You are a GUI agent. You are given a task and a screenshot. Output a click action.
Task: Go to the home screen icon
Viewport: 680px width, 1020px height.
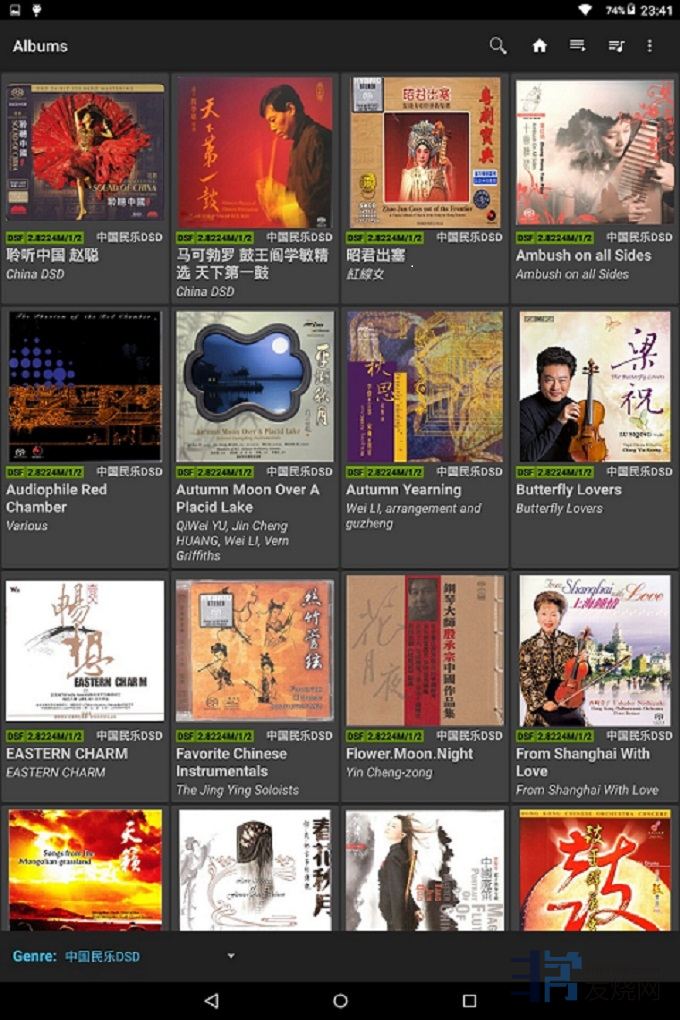pyautogui.click(x=540, y=46)
